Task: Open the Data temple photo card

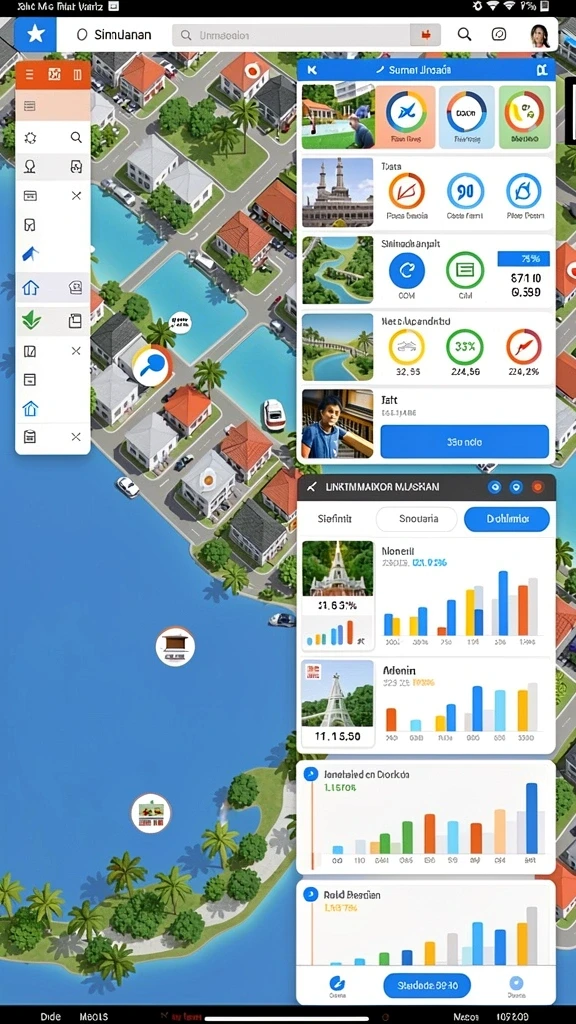Action: coord(338,192)
